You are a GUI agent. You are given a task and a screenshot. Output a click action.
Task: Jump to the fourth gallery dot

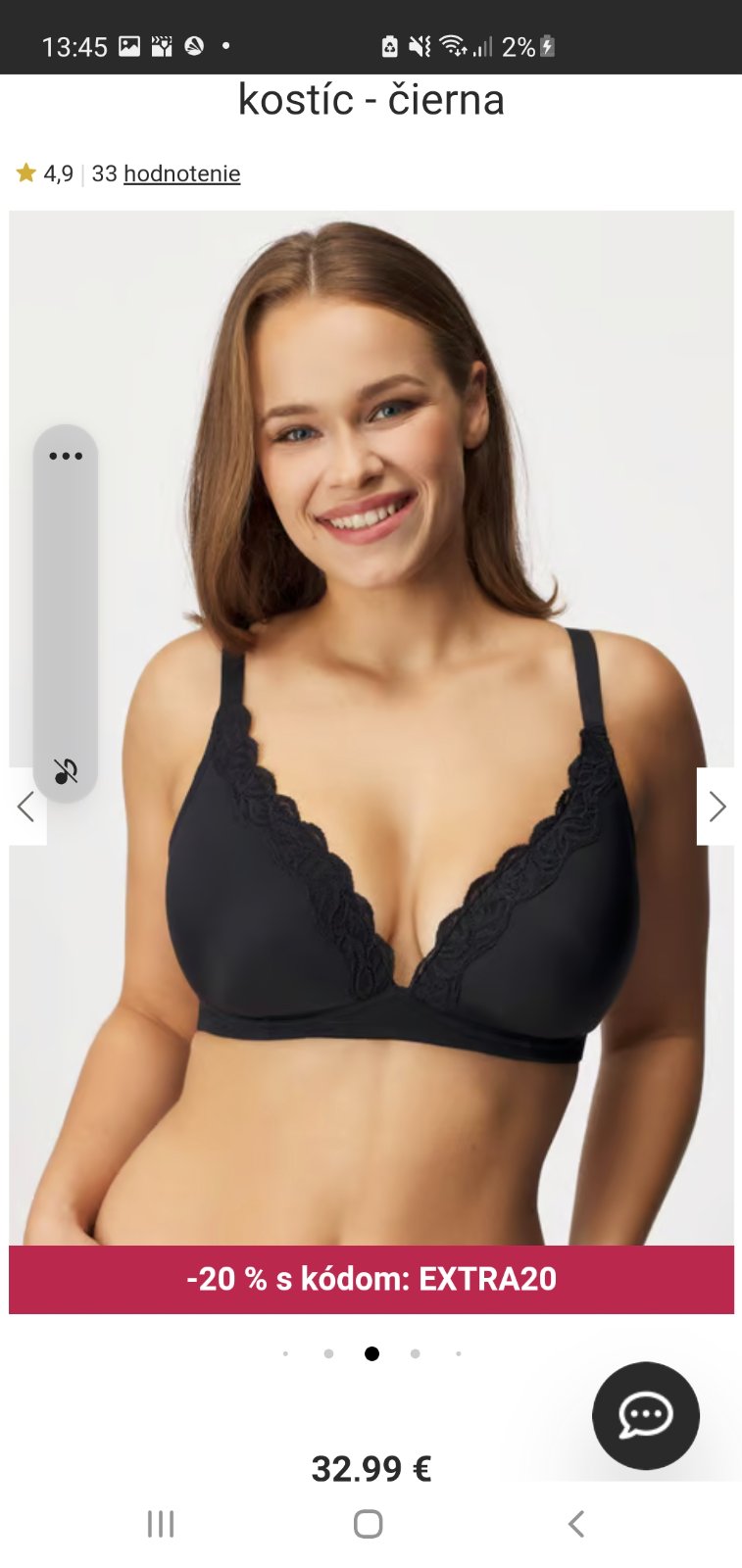click(416, 1353)
